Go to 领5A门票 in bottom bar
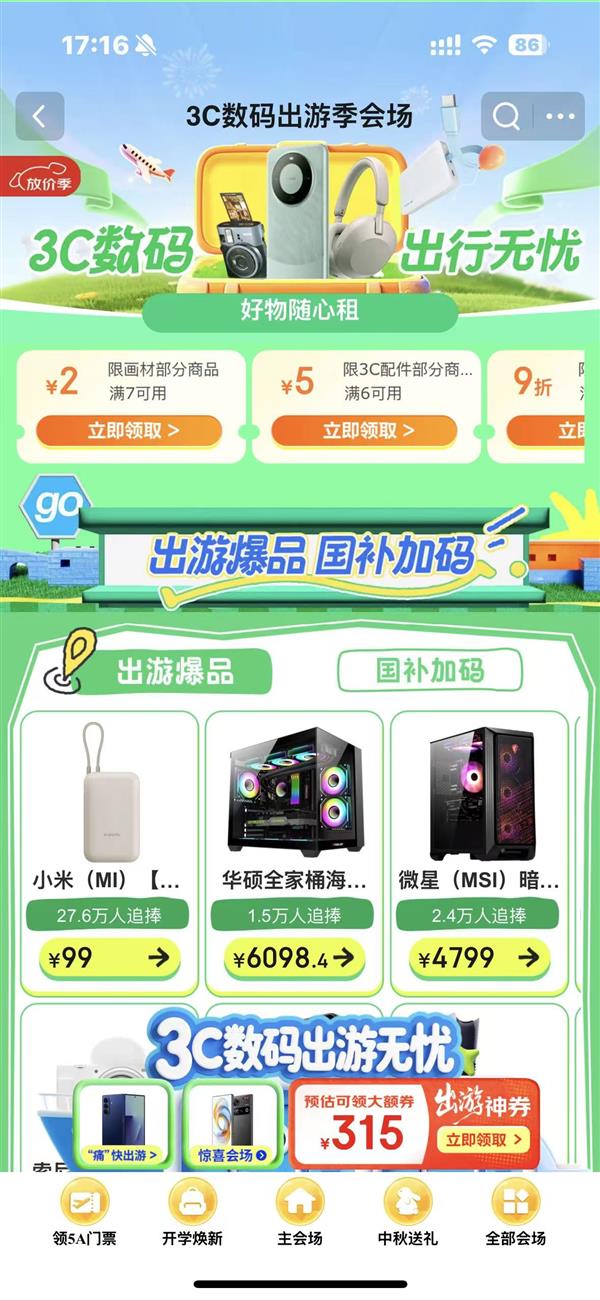 (x=84, y=1212)
